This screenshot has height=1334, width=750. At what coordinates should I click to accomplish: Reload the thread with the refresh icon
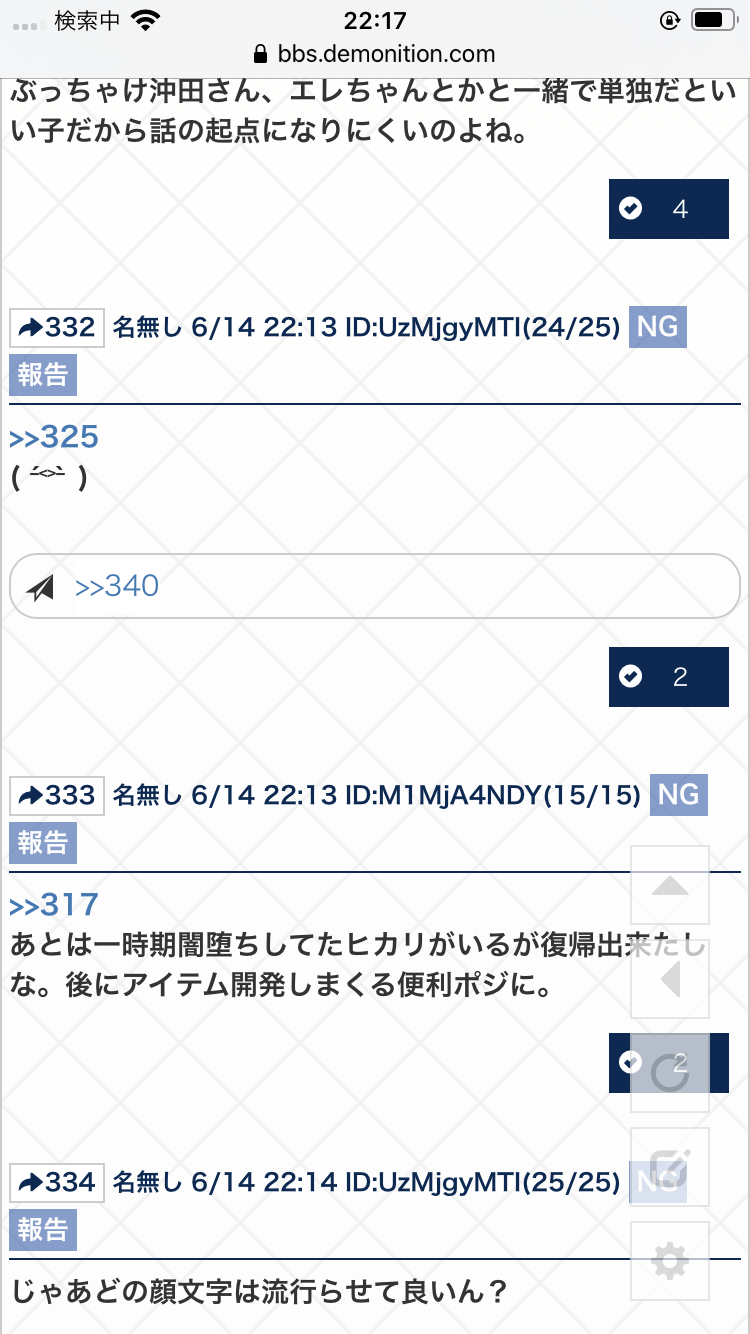670,1073
